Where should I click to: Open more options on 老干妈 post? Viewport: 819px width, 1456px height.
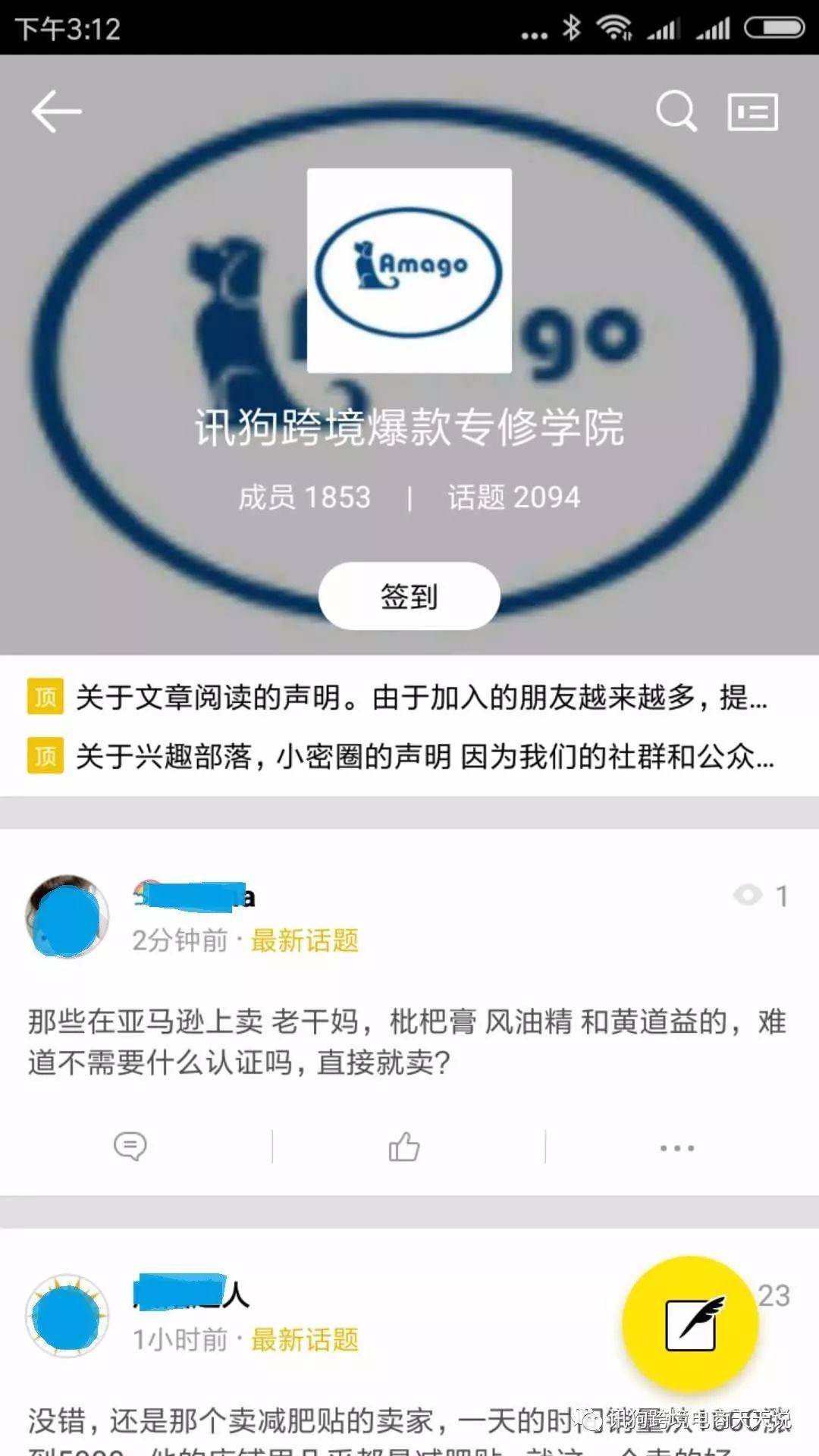pos(676,1147)
